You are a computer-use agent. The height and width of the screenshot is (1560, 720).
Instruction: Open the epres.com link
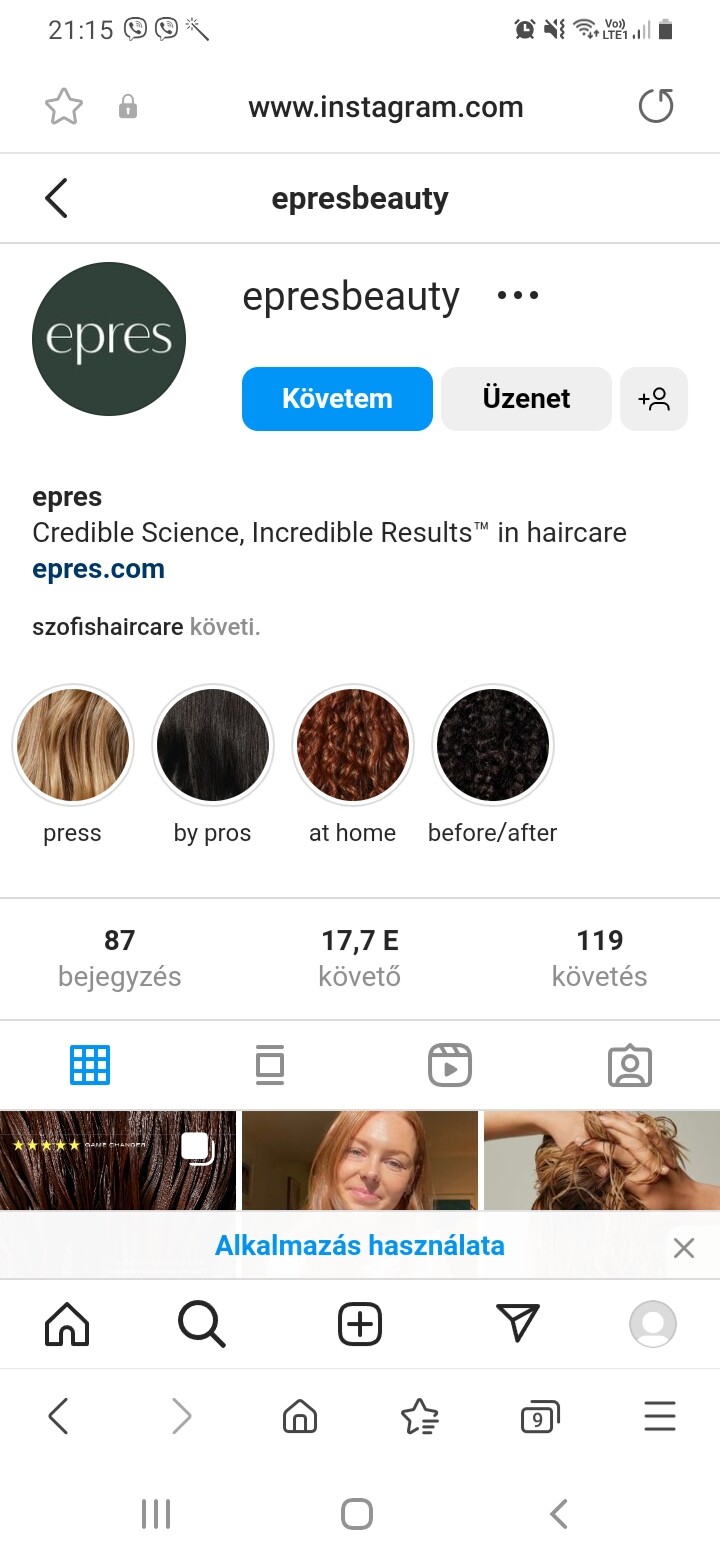(98, 570)
